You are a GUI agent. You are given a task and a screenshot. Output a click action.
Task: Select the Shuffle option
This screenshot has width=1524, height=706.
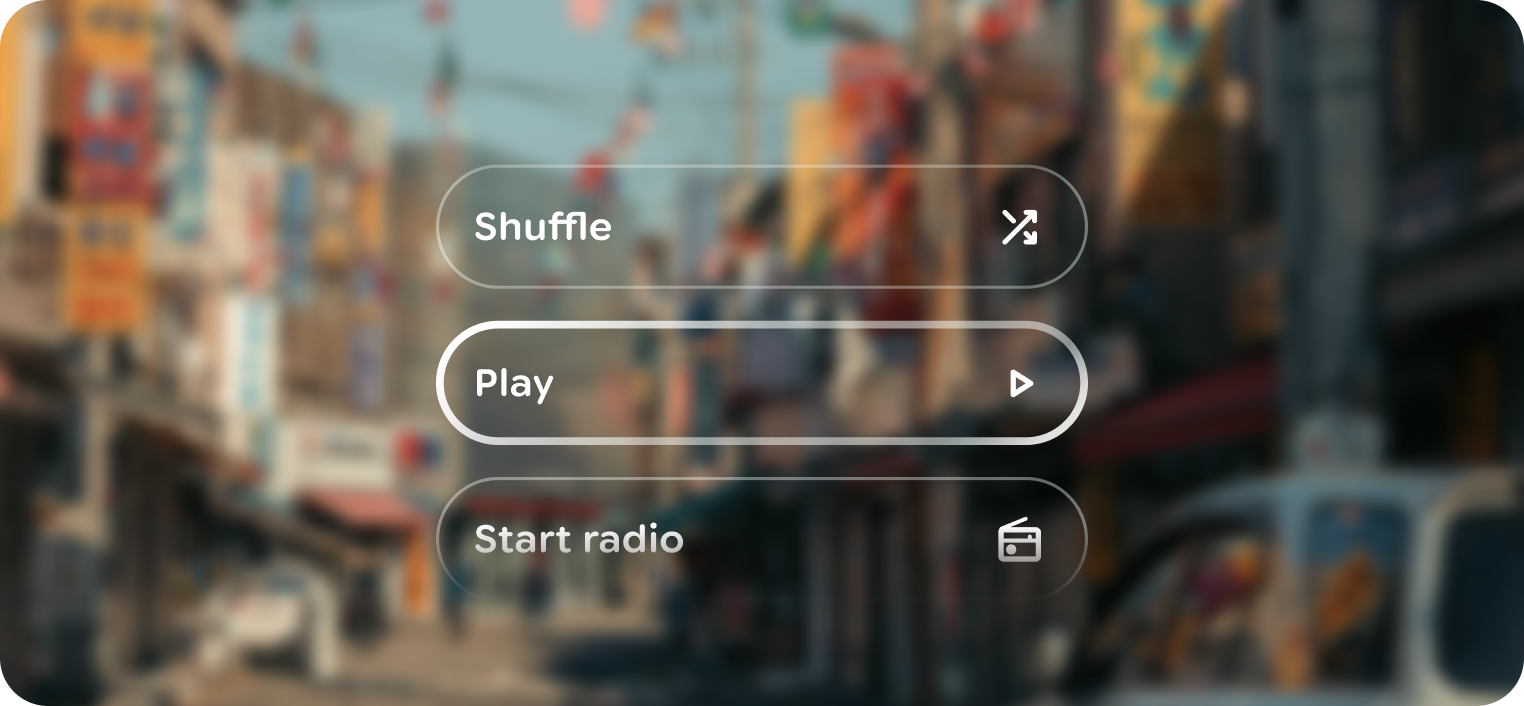pos(761,227)
